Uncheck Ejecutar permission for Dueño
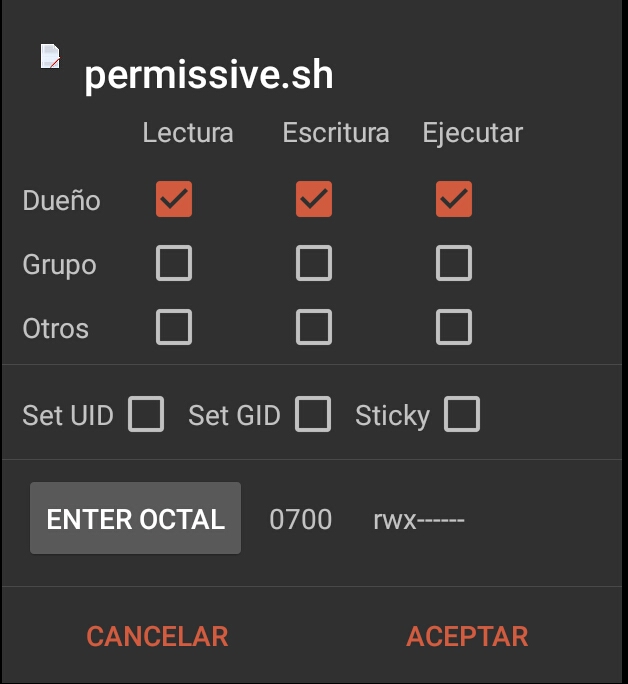 454,200
